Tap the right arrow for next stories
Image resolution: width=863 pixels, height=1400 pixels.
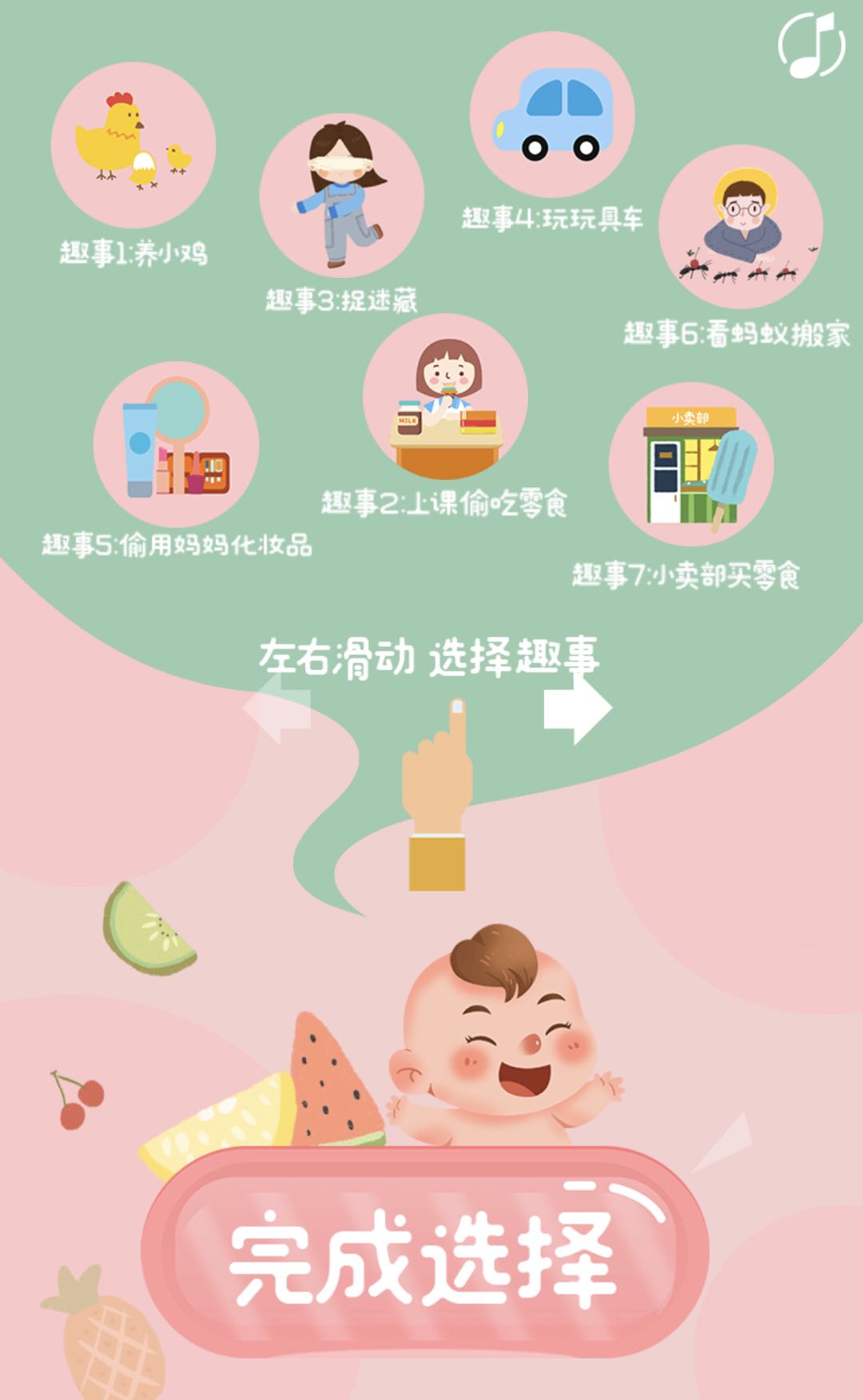pyautogui.click(x=578, y=709)
